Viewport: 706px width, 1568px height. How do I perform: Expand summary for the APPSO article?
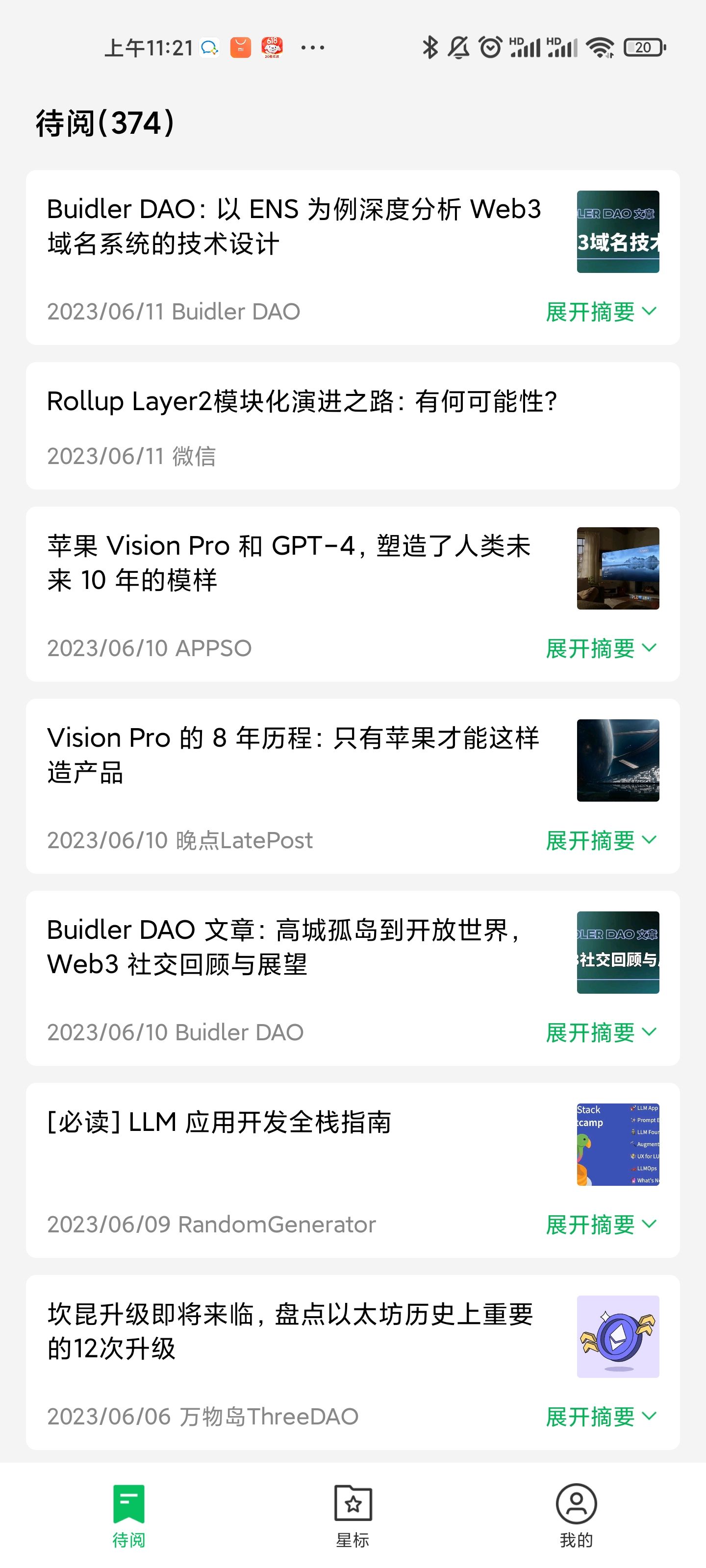pos(601,648)
